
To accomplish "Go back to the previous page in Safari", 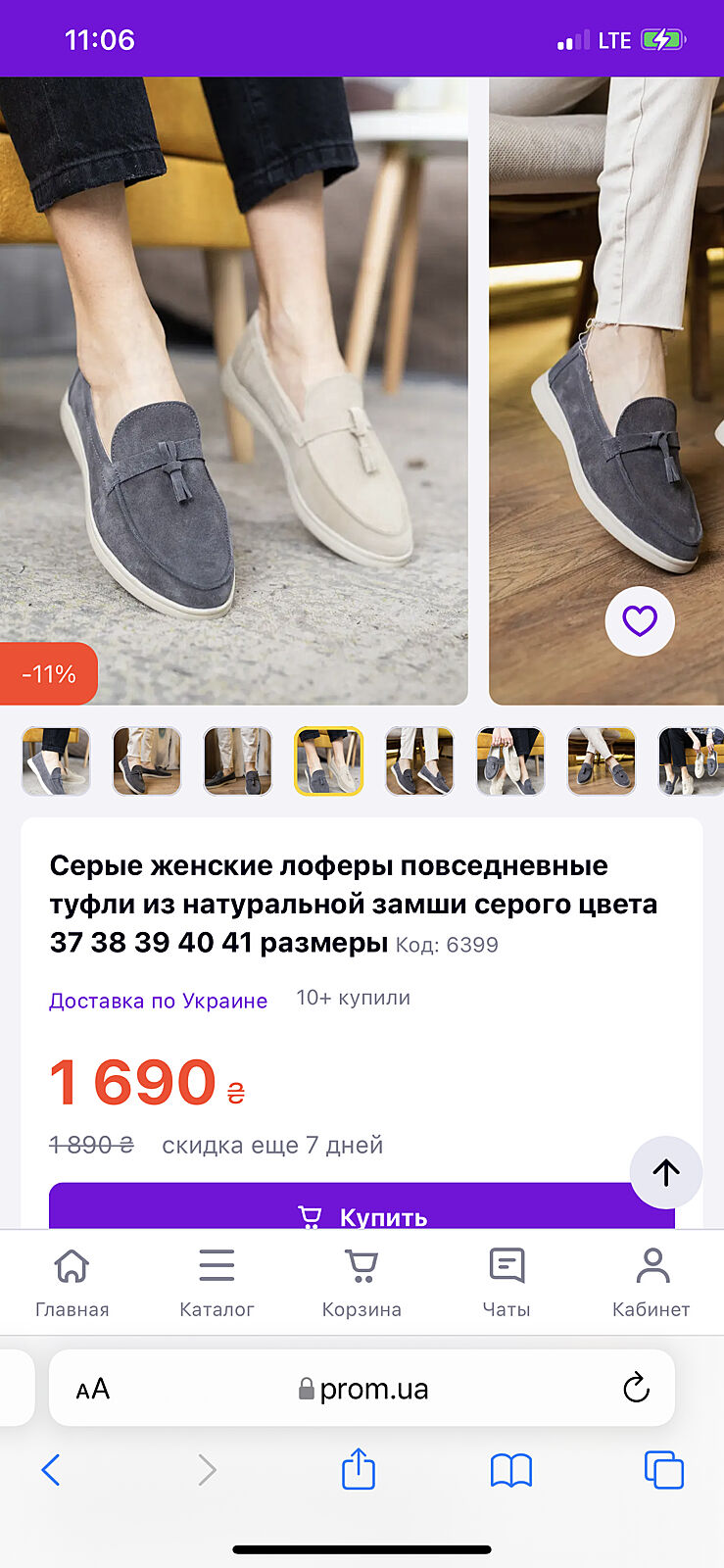I will (x=51, y=1470).
